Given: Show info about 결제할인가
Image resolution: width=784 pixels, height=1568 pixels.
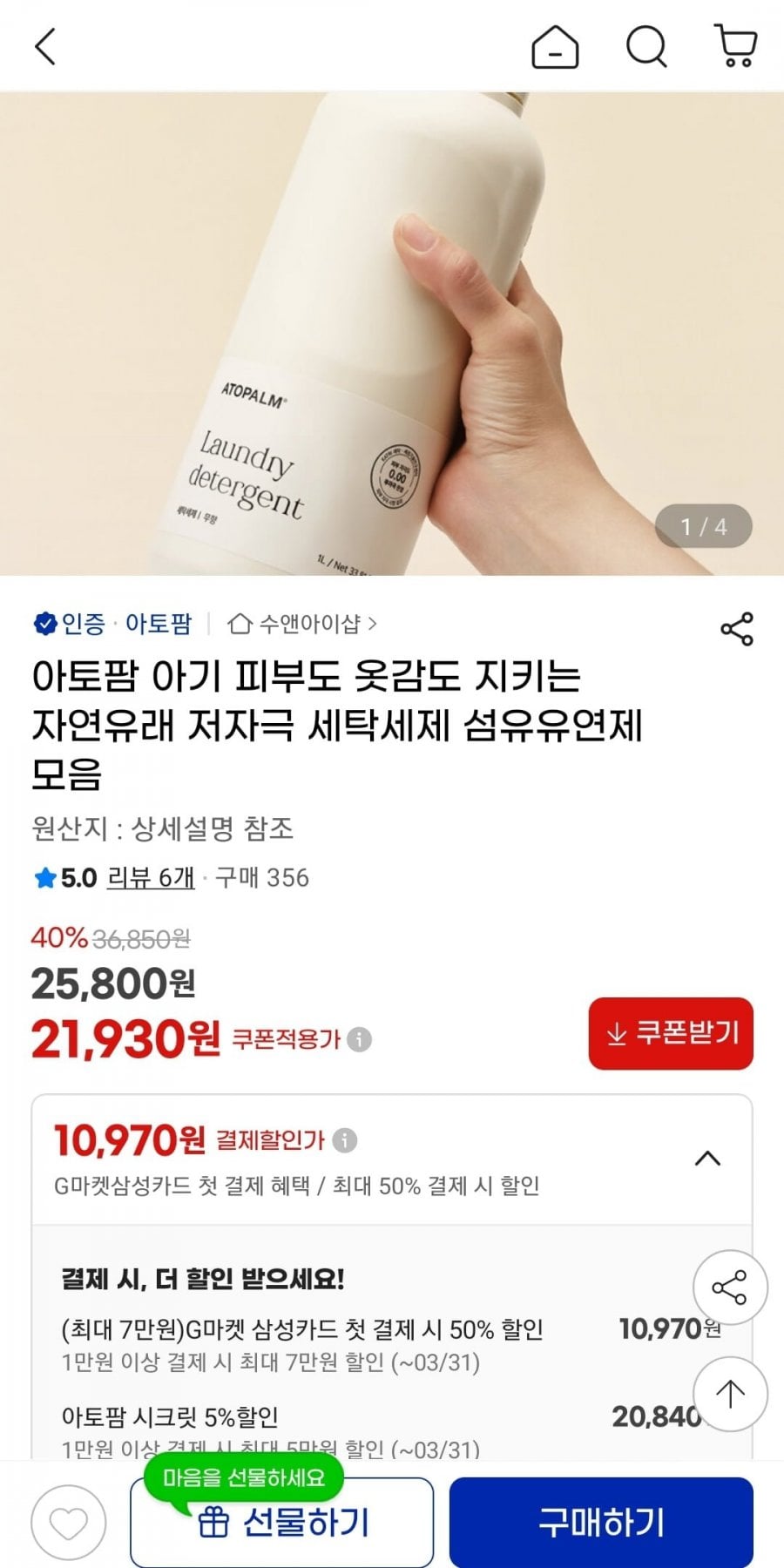Looking at the screenshot, I should (345, 1140).
